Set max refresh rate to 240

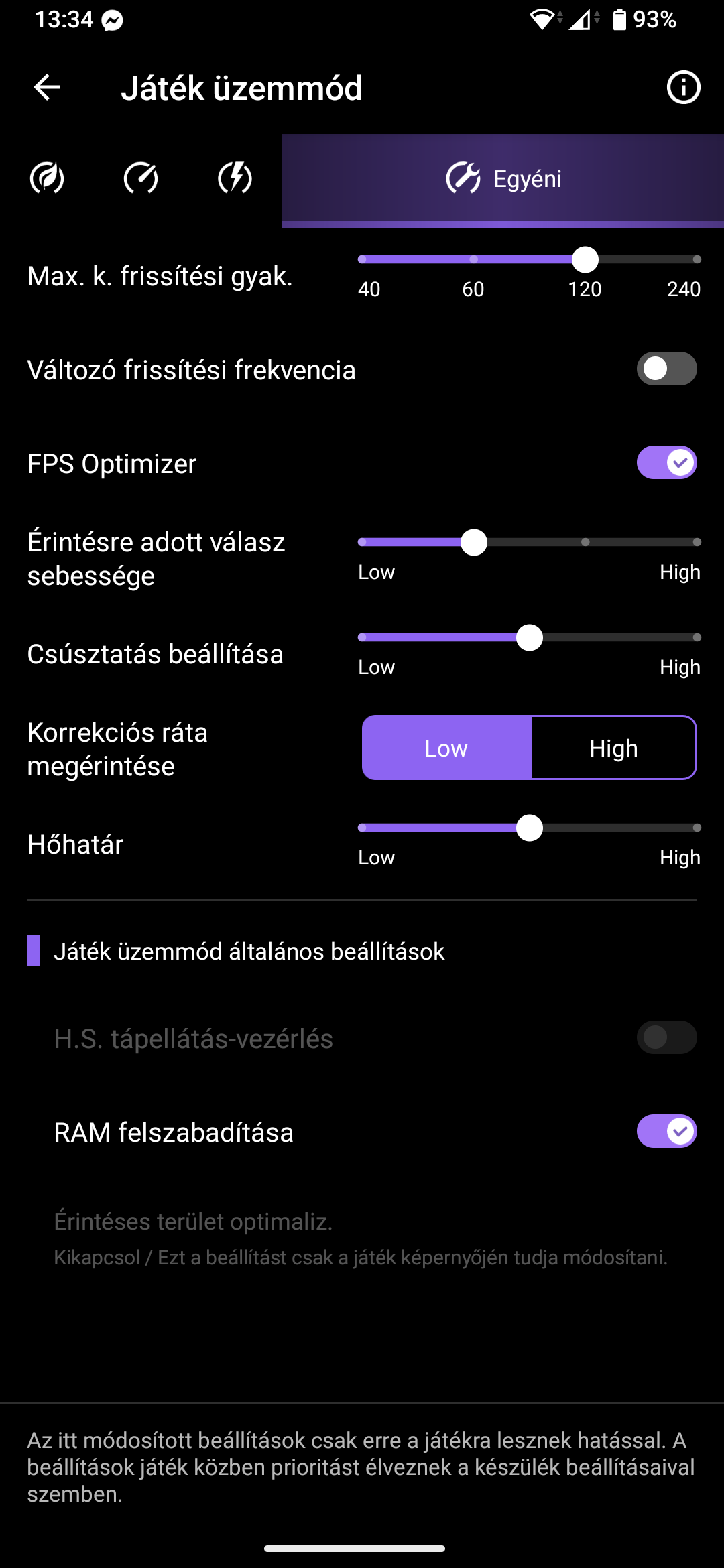pyautogui.click(x=697, y=259)
